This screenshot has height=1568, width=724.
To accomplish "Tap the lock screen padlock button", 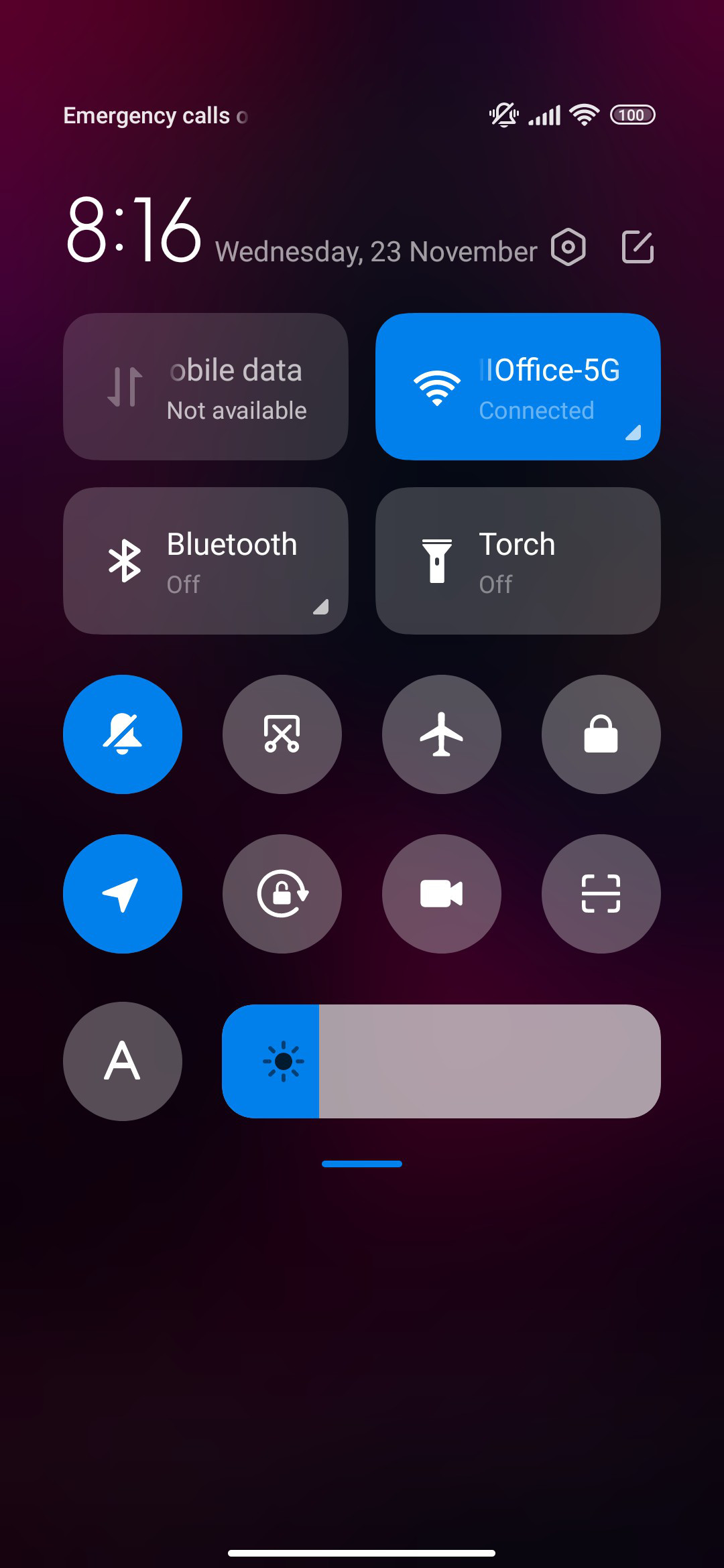I will [x=601, y=734].
